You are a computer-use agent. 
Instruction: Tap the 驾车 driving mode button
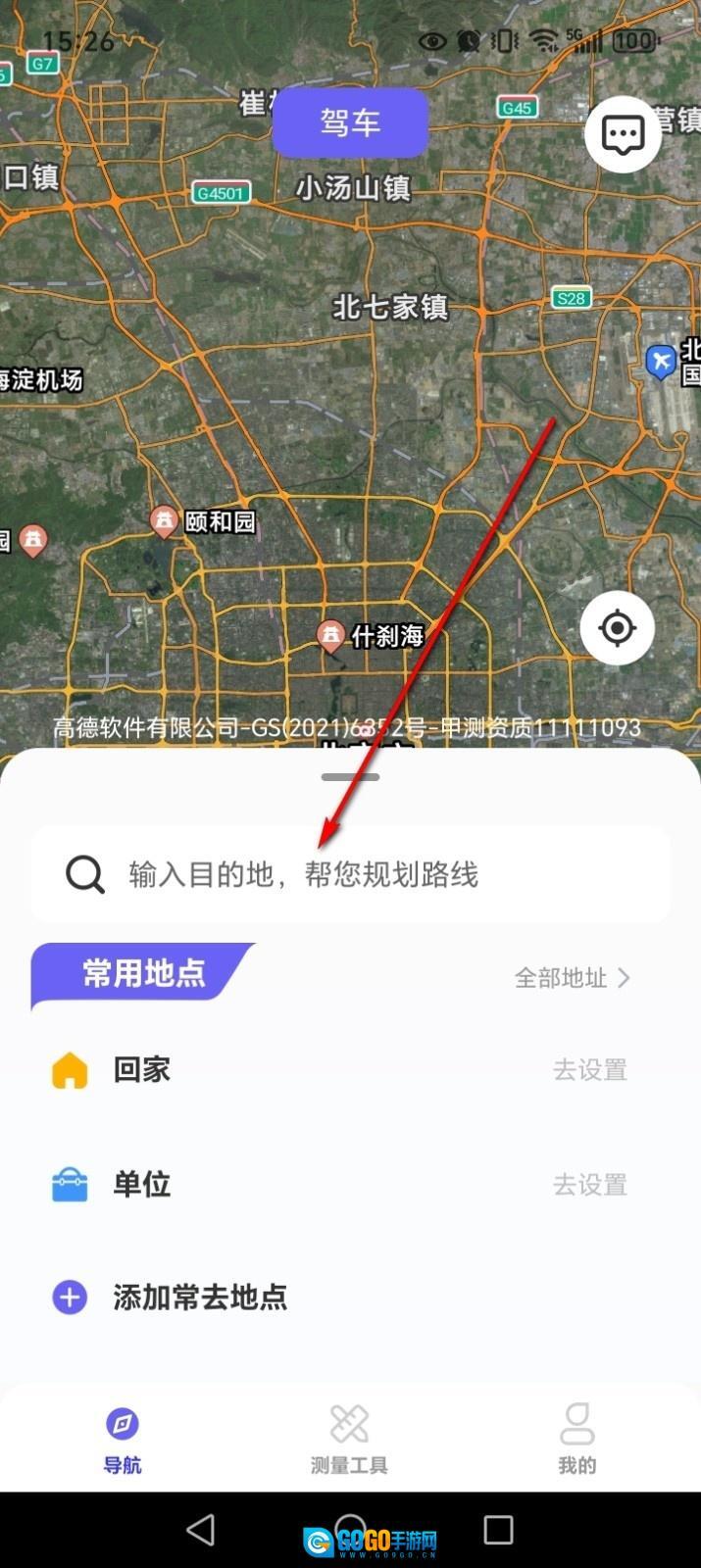tap(350, 122)
